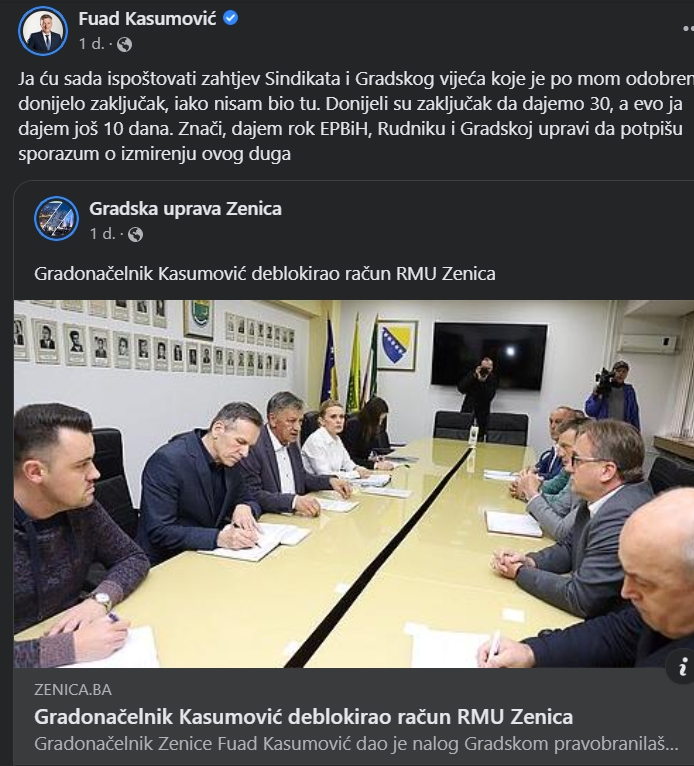
Task: Open the ZENICA.BA article link card
Action: (x=303, y=717)
